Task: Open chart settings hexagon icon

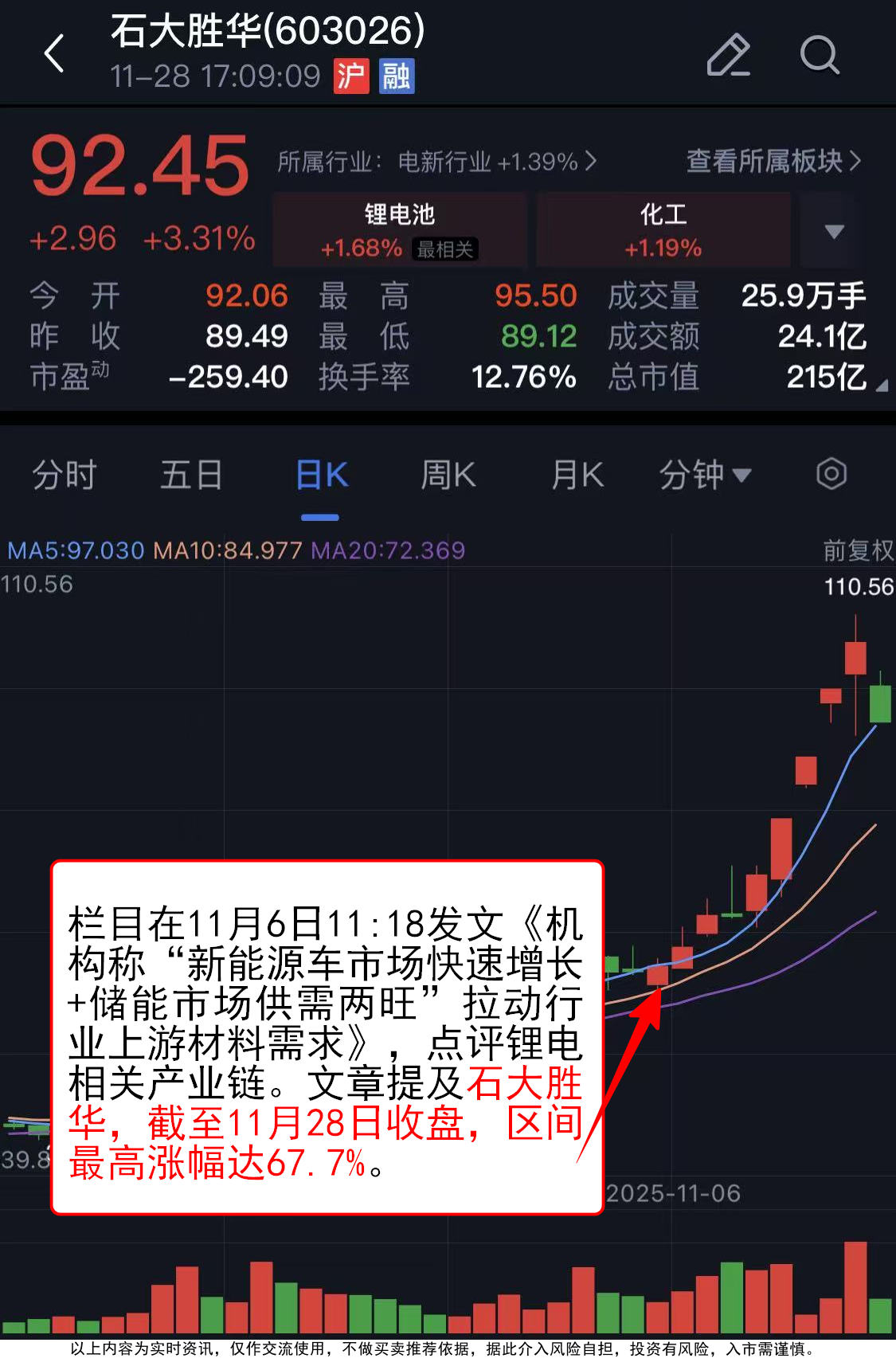Action: point(831,475)
